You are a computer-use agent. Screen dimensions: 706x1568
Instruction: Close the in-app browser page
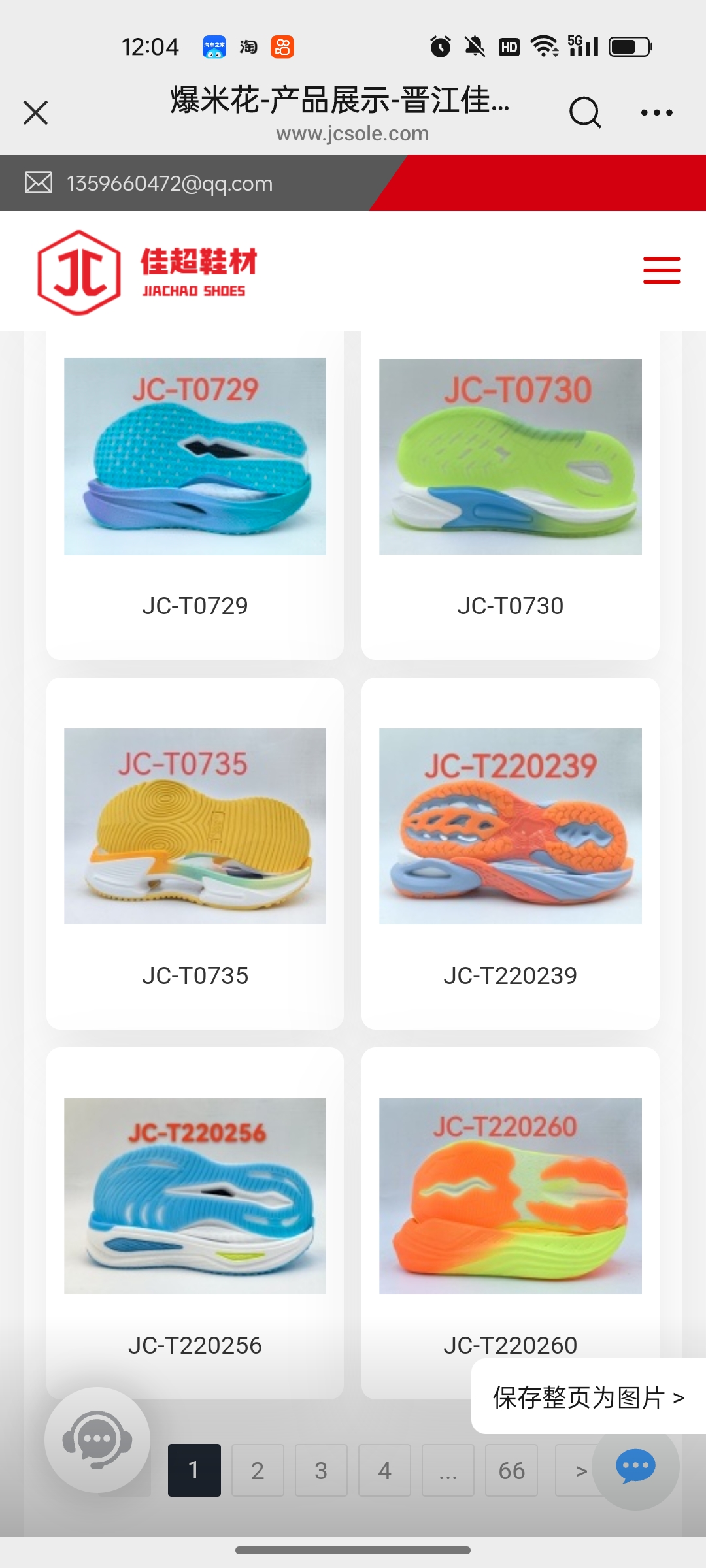coord(36,112)
